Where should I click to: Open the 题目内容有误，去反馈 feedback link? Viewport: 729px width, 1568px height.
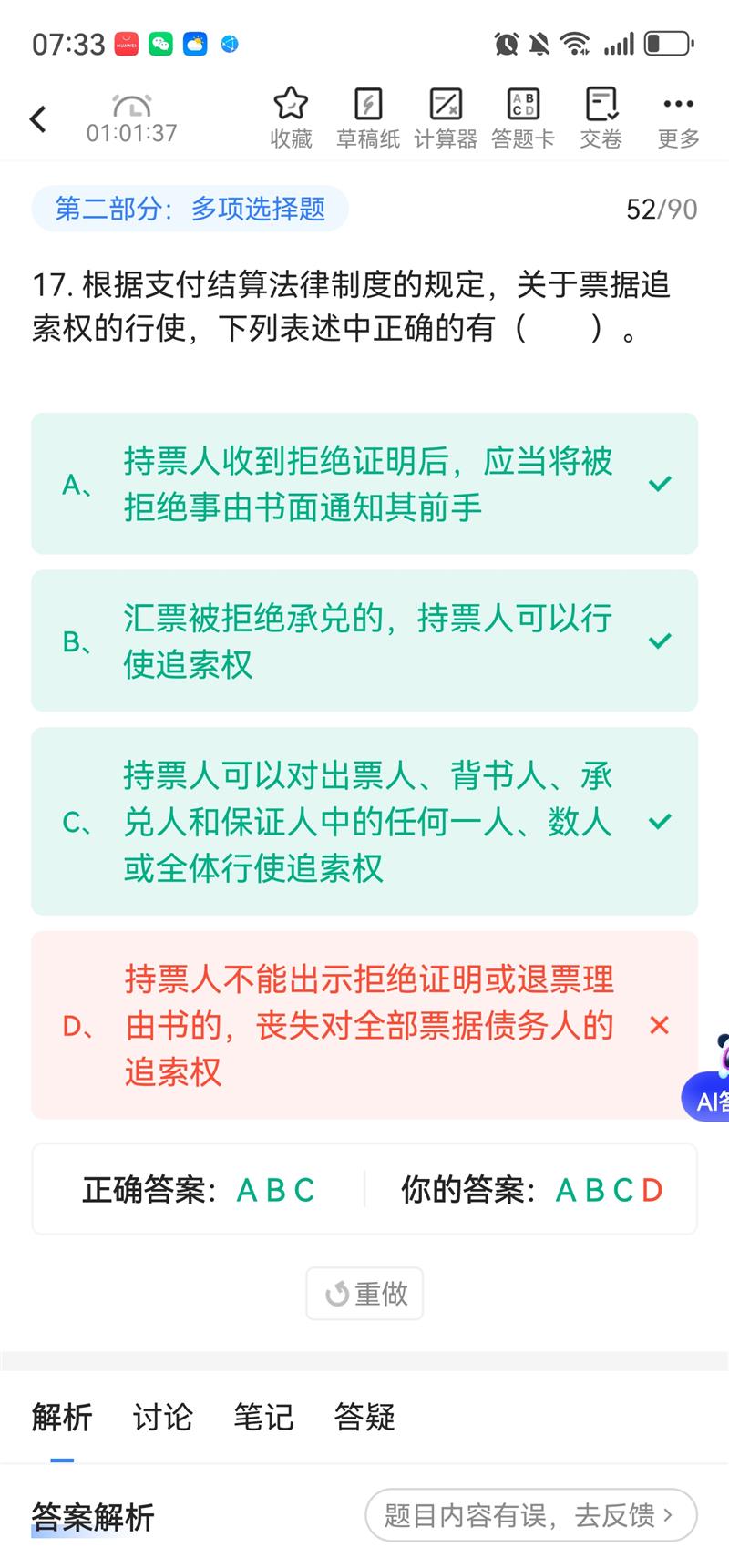530,1515
